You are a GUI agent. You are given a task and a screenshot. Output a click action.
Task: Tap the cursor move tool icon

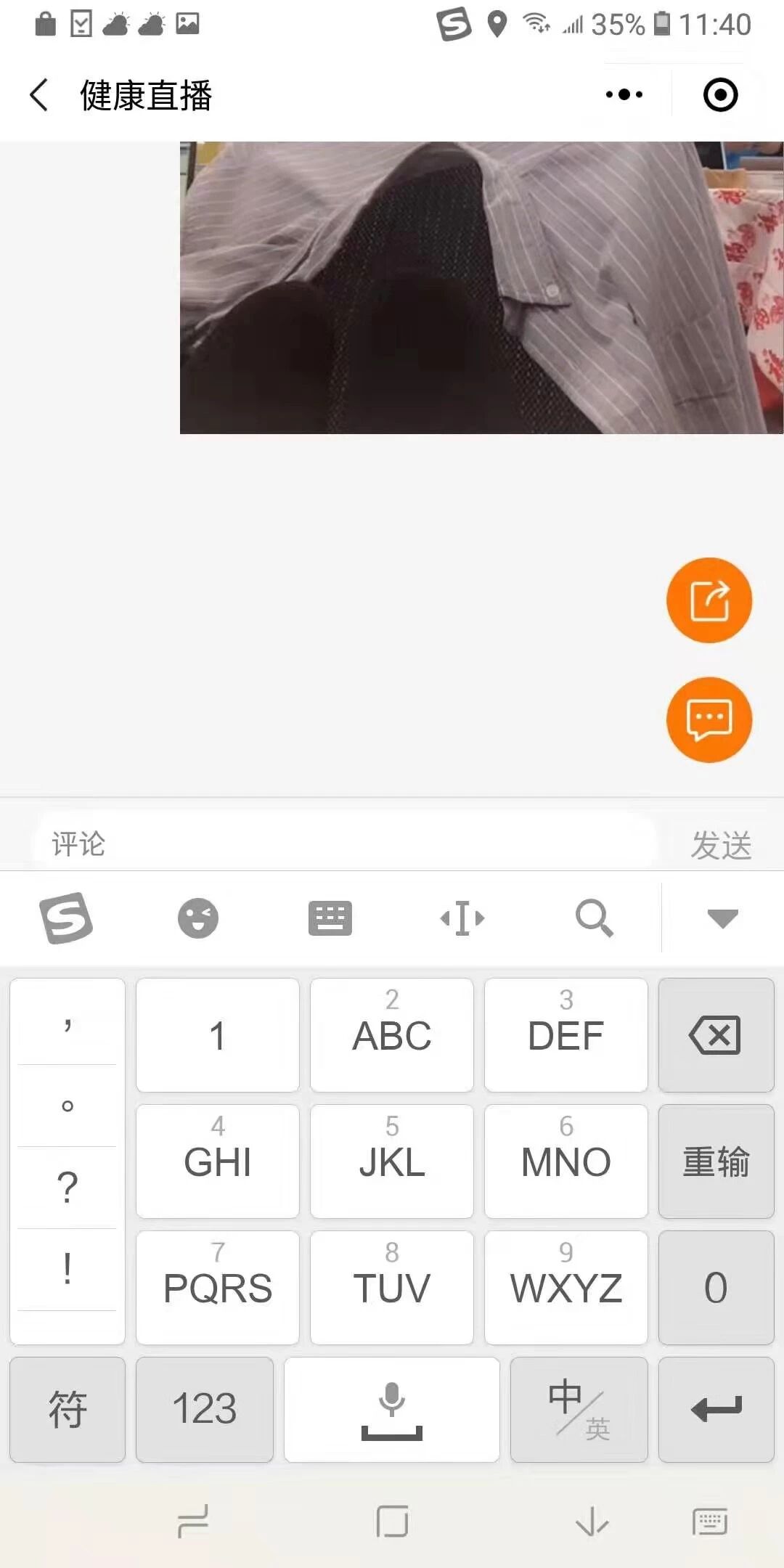[462, 918]
